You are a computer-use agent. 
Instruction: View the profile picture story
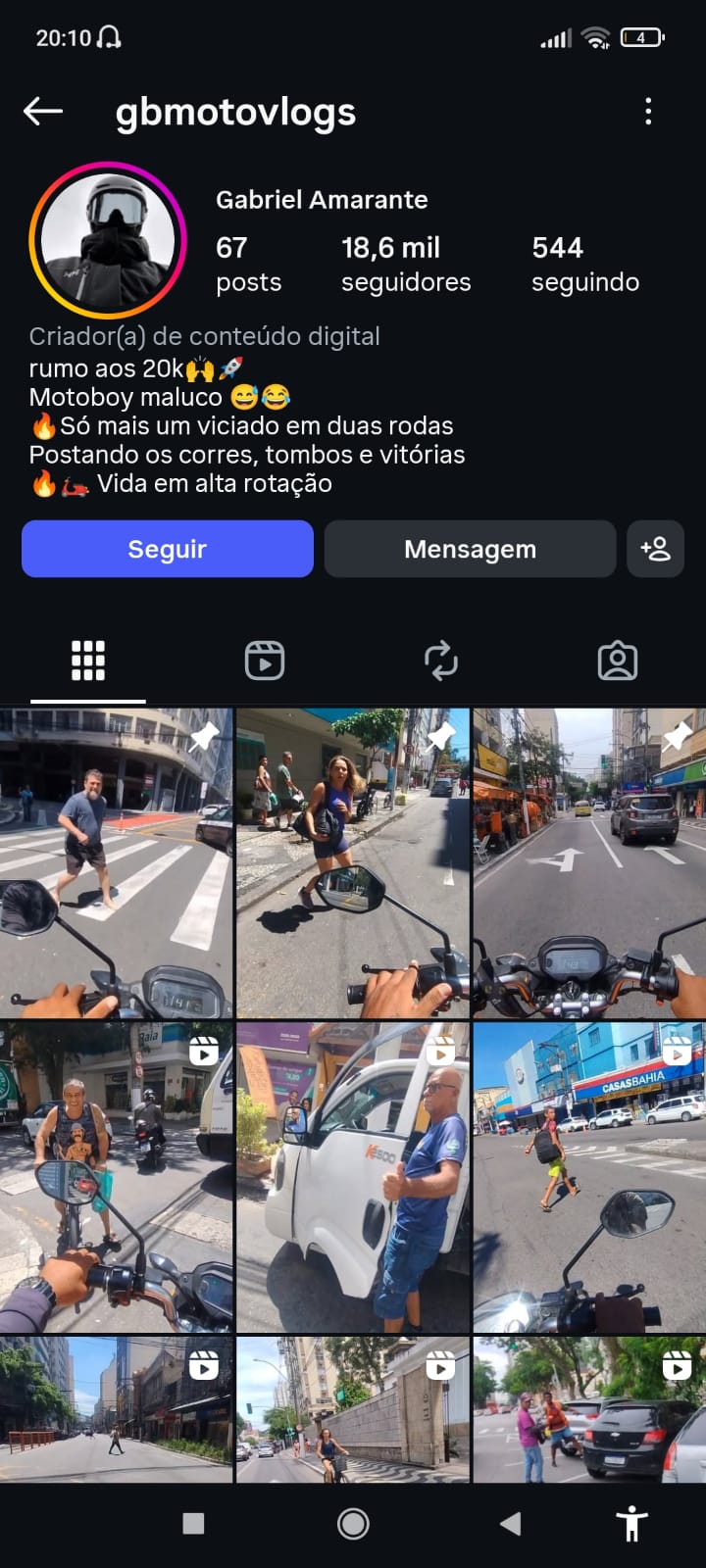coord(108,240)
